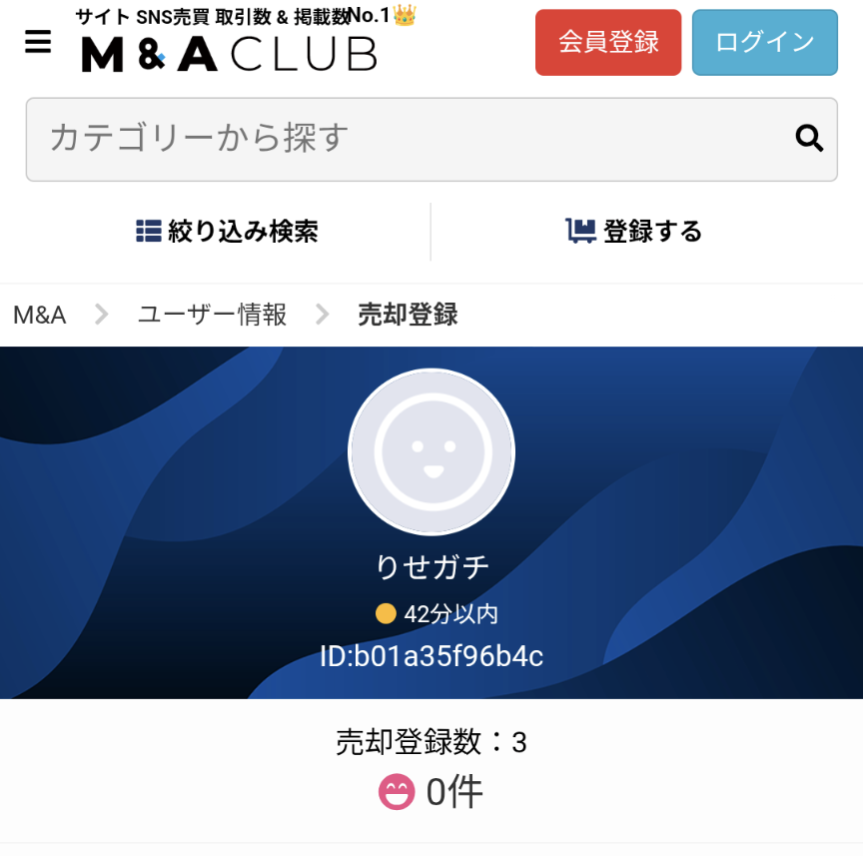Tap the 会員登録 sign-up button
863x856 pixels.
[608, 42]
